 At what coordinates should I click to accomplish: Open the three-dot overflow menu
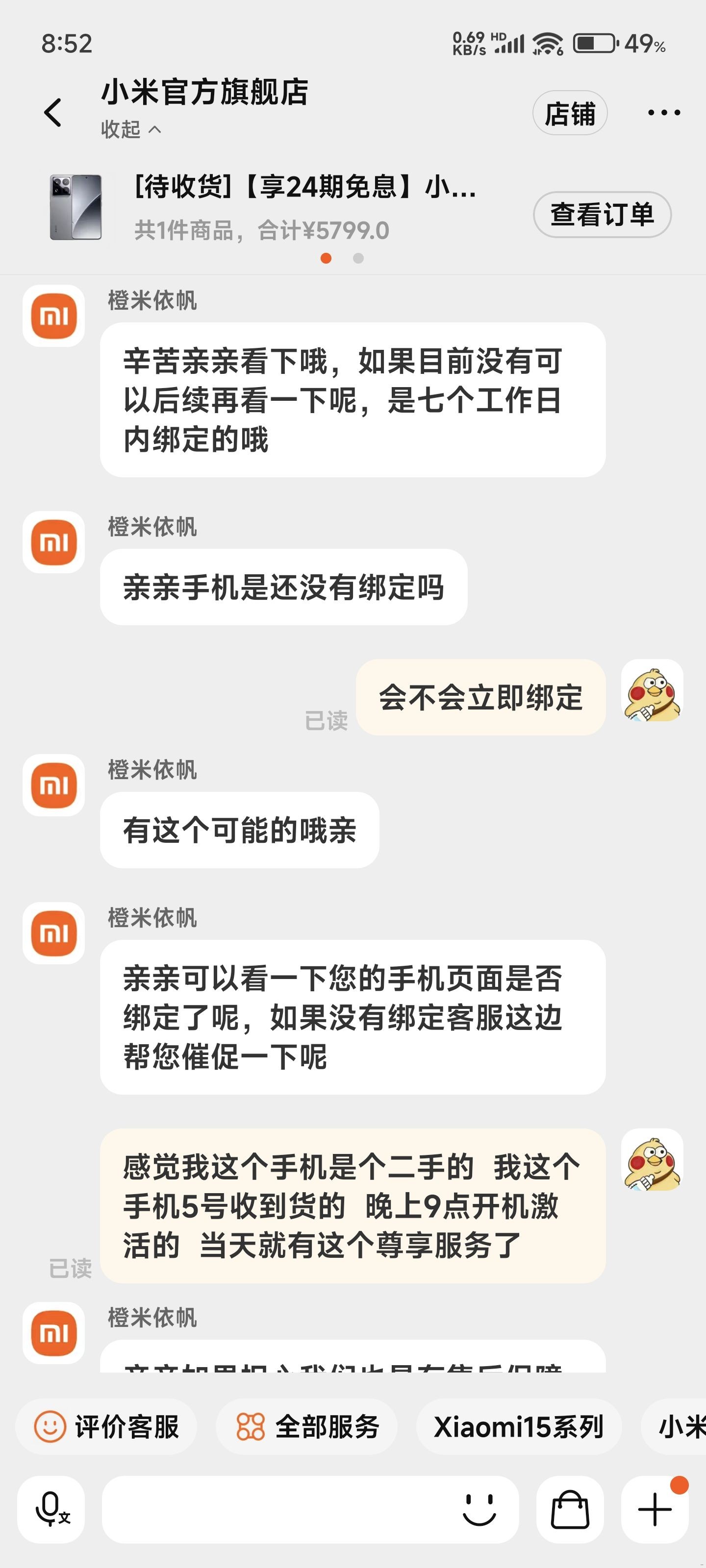click(663, 113)
